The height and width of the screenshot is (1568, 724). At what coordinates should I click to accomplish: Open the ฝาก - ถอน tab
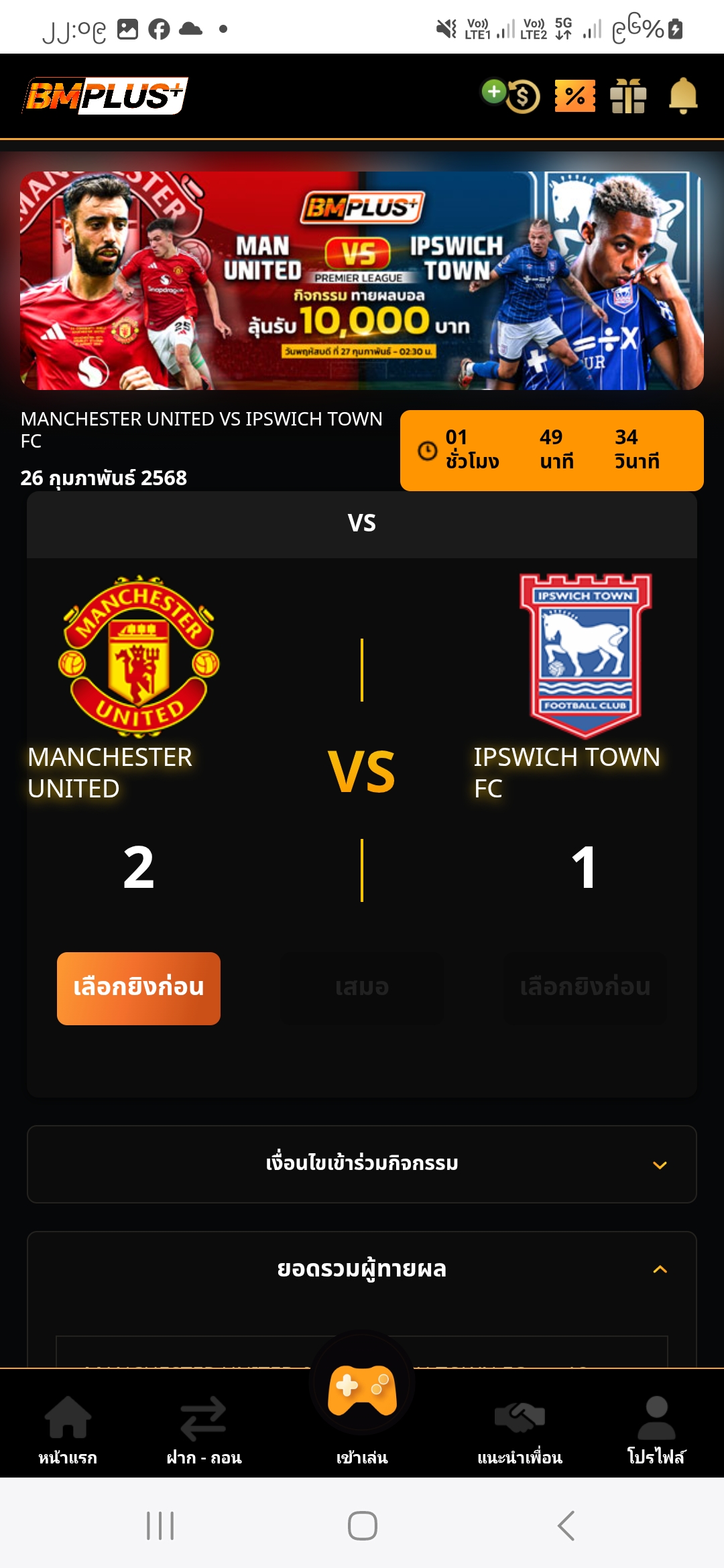[x=204, y=1429]
